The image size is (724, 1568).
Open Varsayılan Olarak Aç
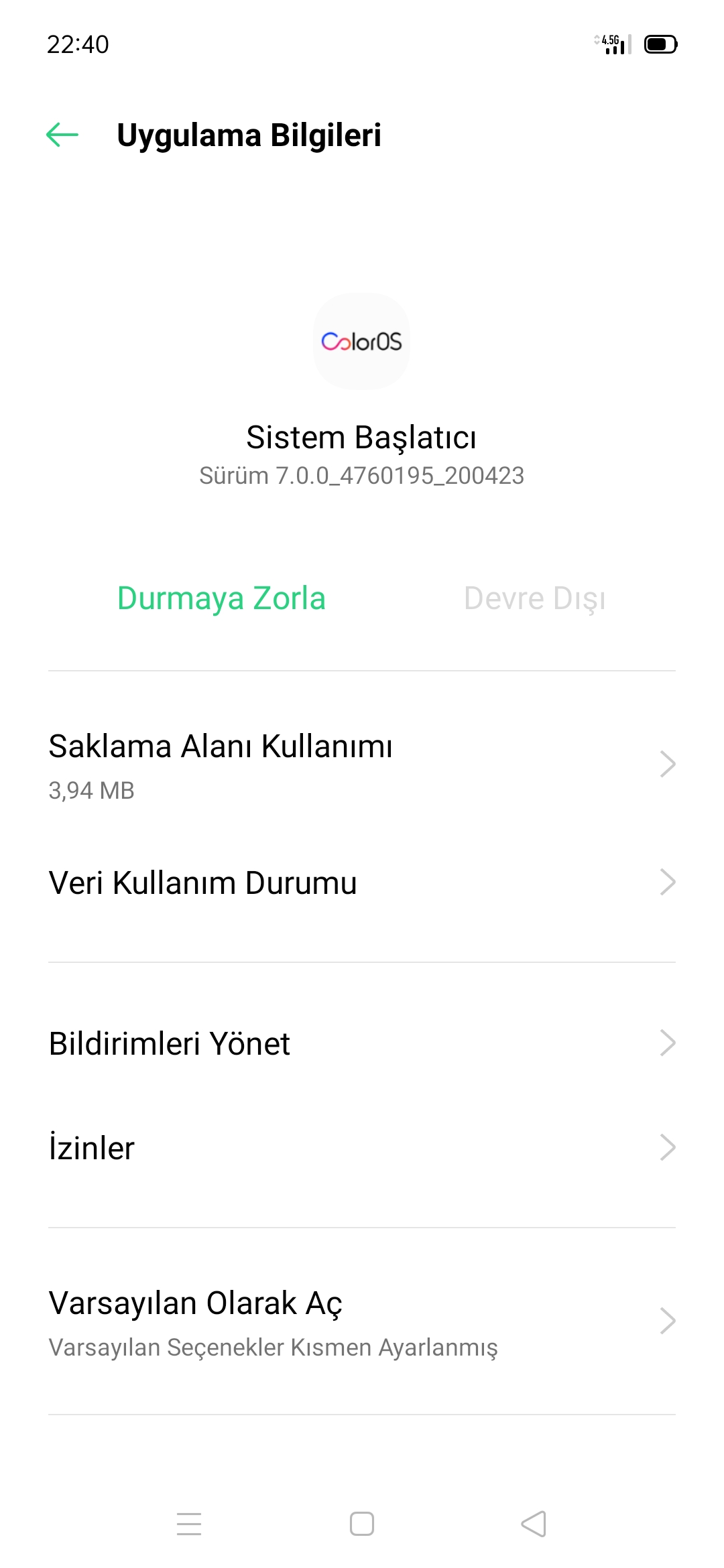pos(362,1321)
